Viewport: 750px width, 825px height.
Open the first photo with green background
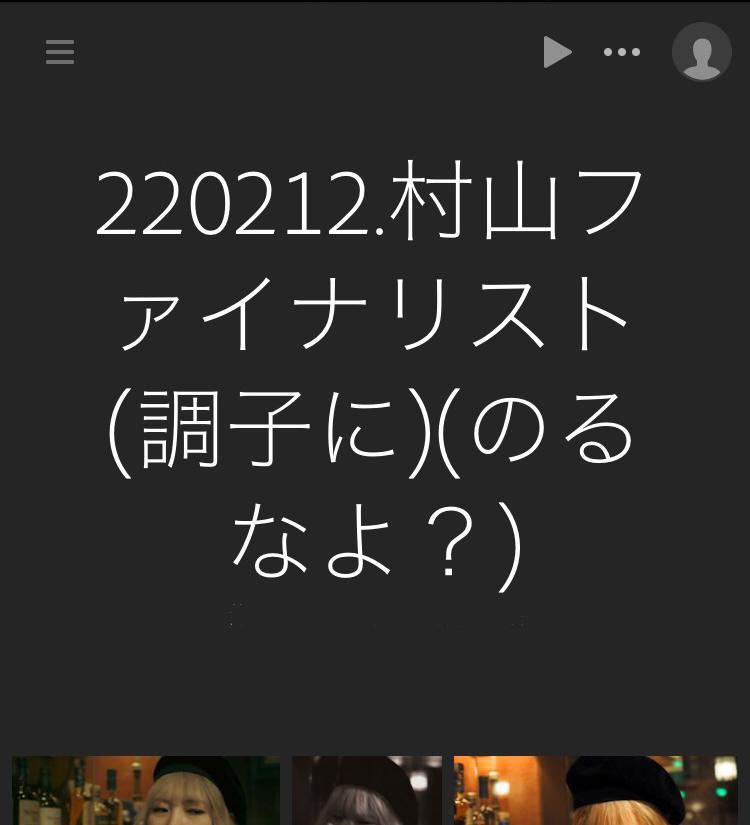tap(146, 791)
